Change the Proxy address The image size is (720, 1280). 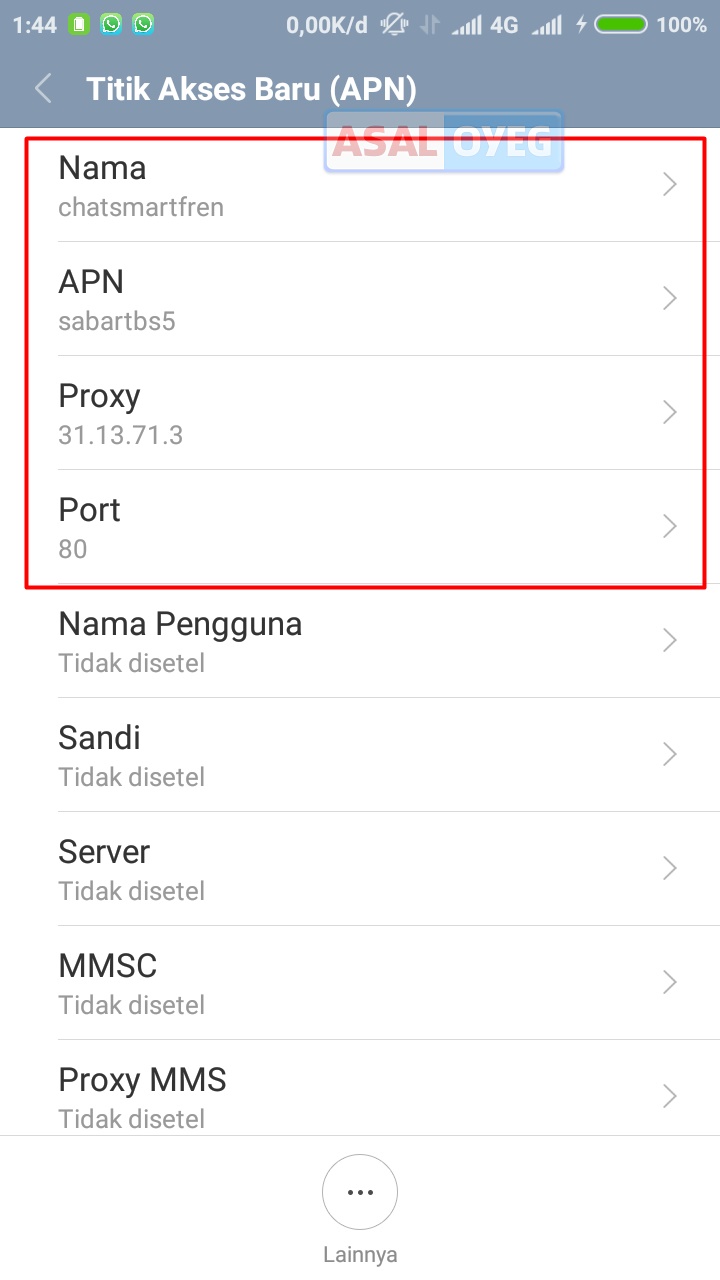(x=360, y=413)
